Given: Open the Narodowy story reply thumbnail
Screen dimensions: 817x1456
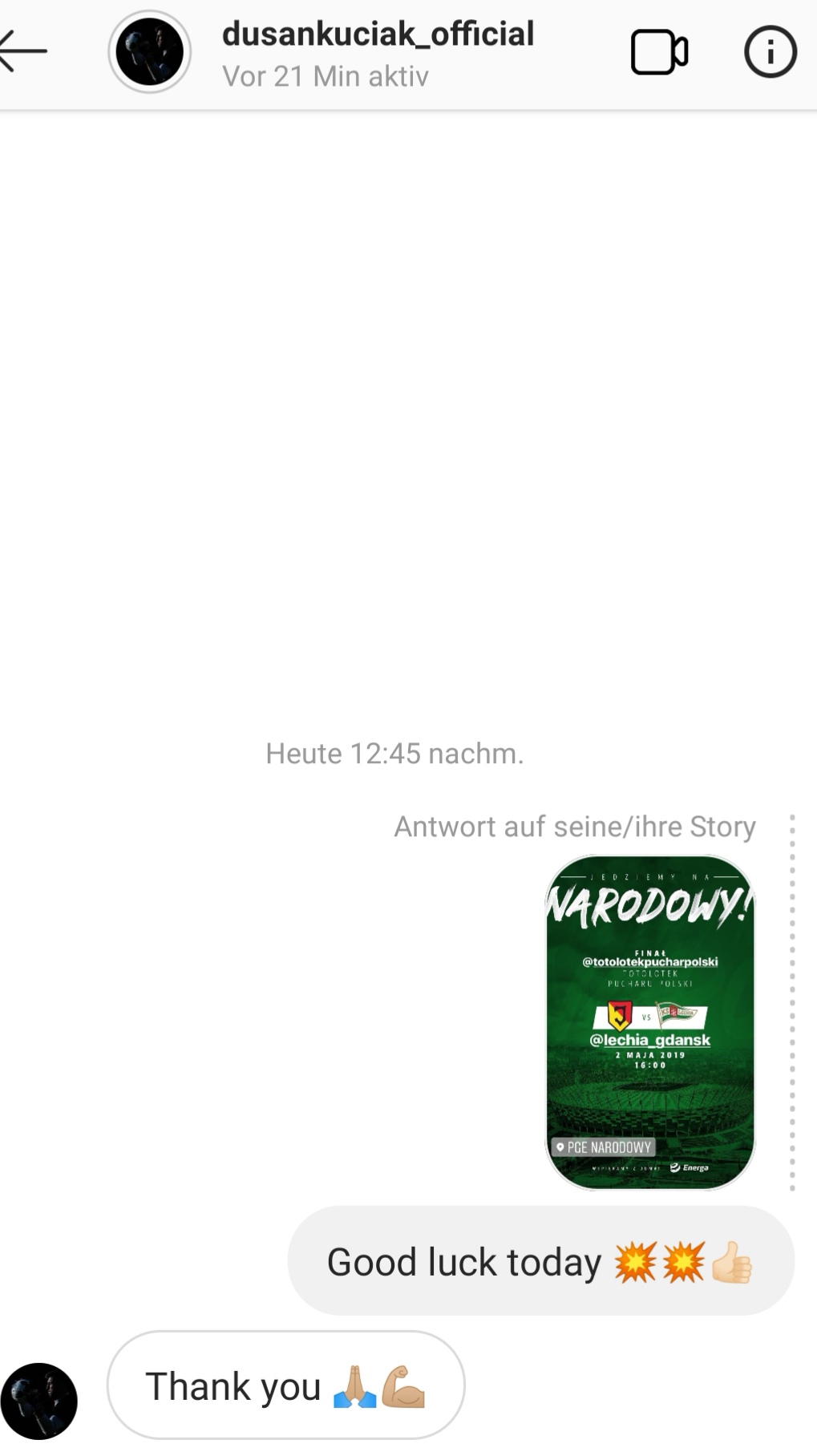Looking at the screenshot, I should coord(650,1022).
